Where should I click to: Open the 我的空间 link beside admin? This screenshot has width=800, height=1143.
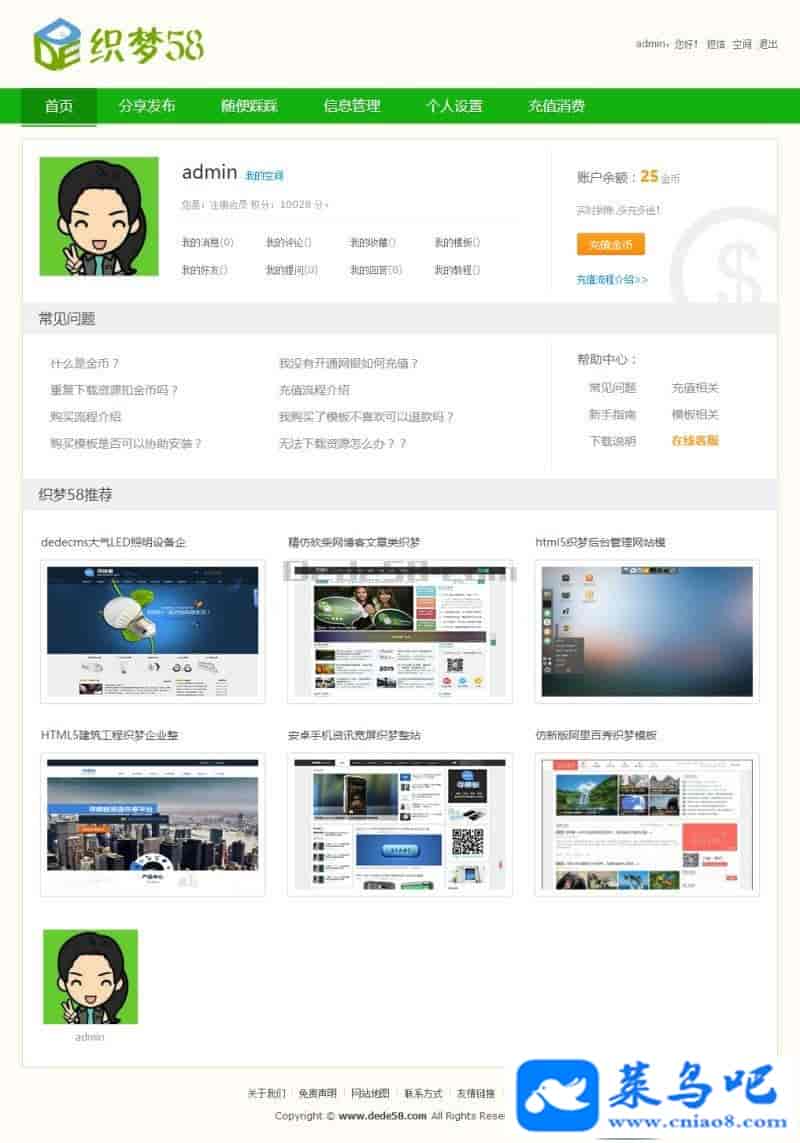pyautogui.click(x=265, y=176)
